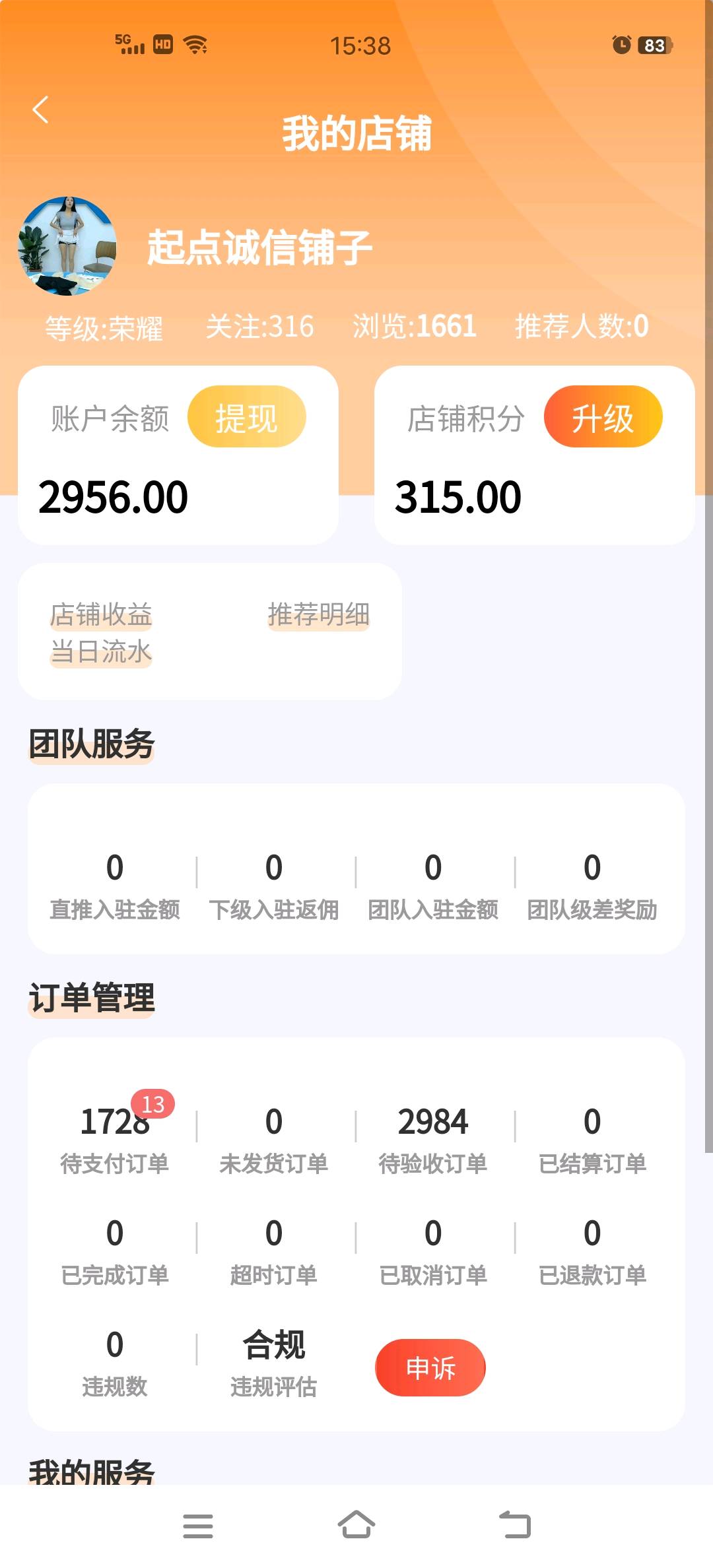Go back using the top-left arrow
This screenshot has width=713, height=1568.
pyautogui.click(x=41, y=110)
